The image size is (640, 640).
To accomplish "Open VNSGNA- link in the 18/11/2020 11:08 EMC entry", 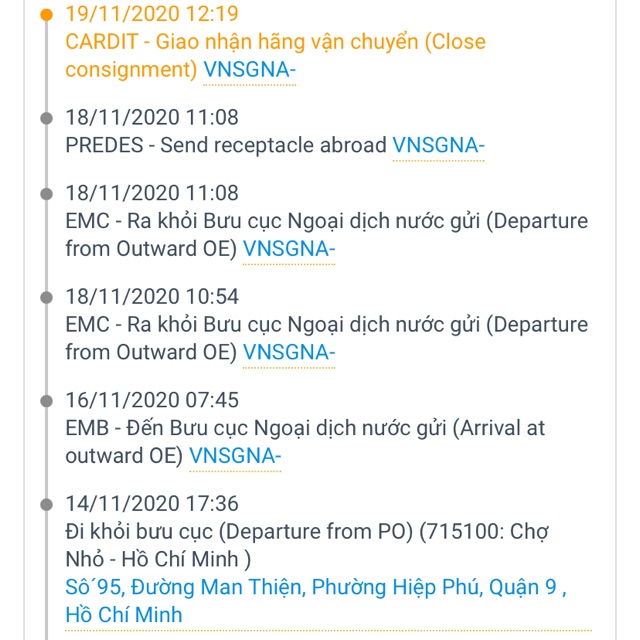I will (289, 248).
